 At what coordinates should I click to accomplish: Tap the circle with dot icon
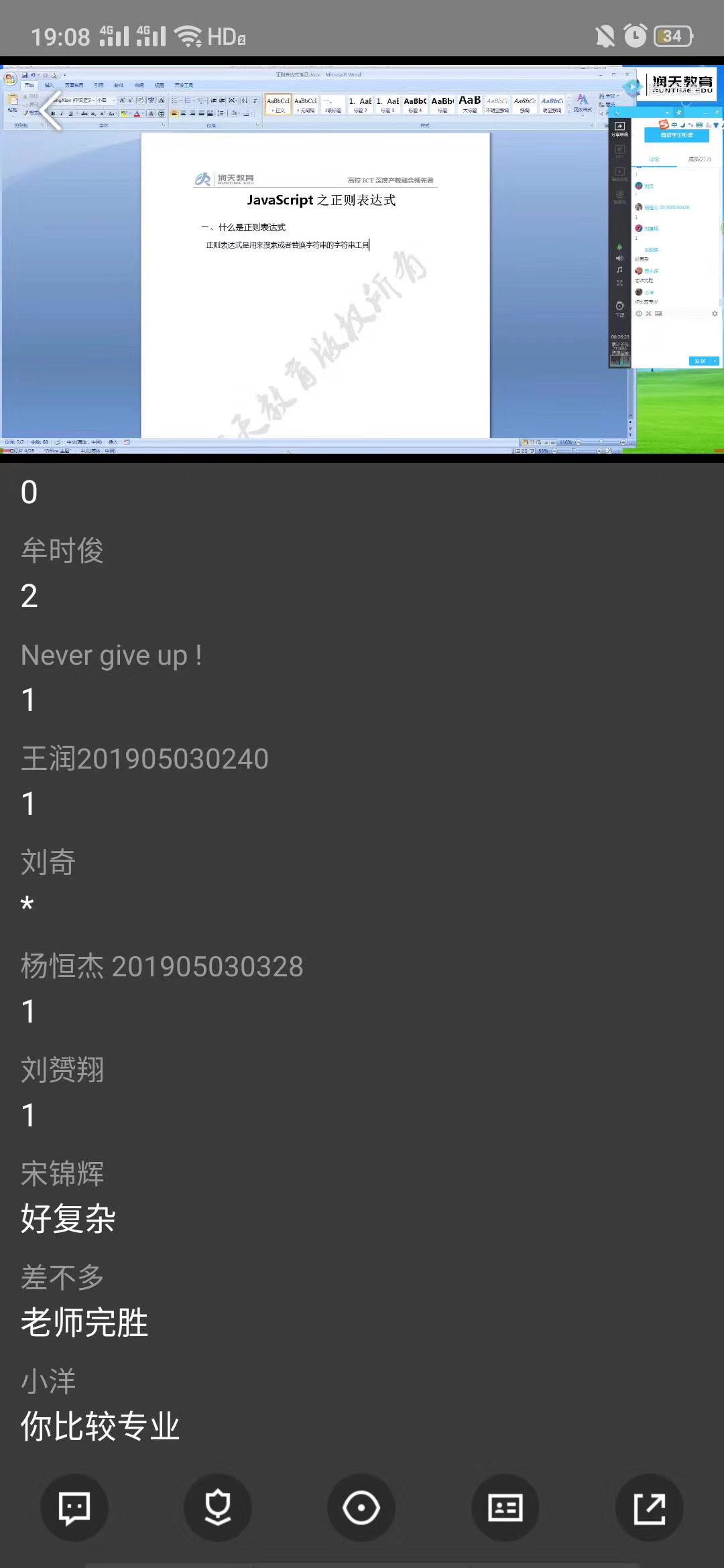pyautogui.click(x=361, y=1508)
